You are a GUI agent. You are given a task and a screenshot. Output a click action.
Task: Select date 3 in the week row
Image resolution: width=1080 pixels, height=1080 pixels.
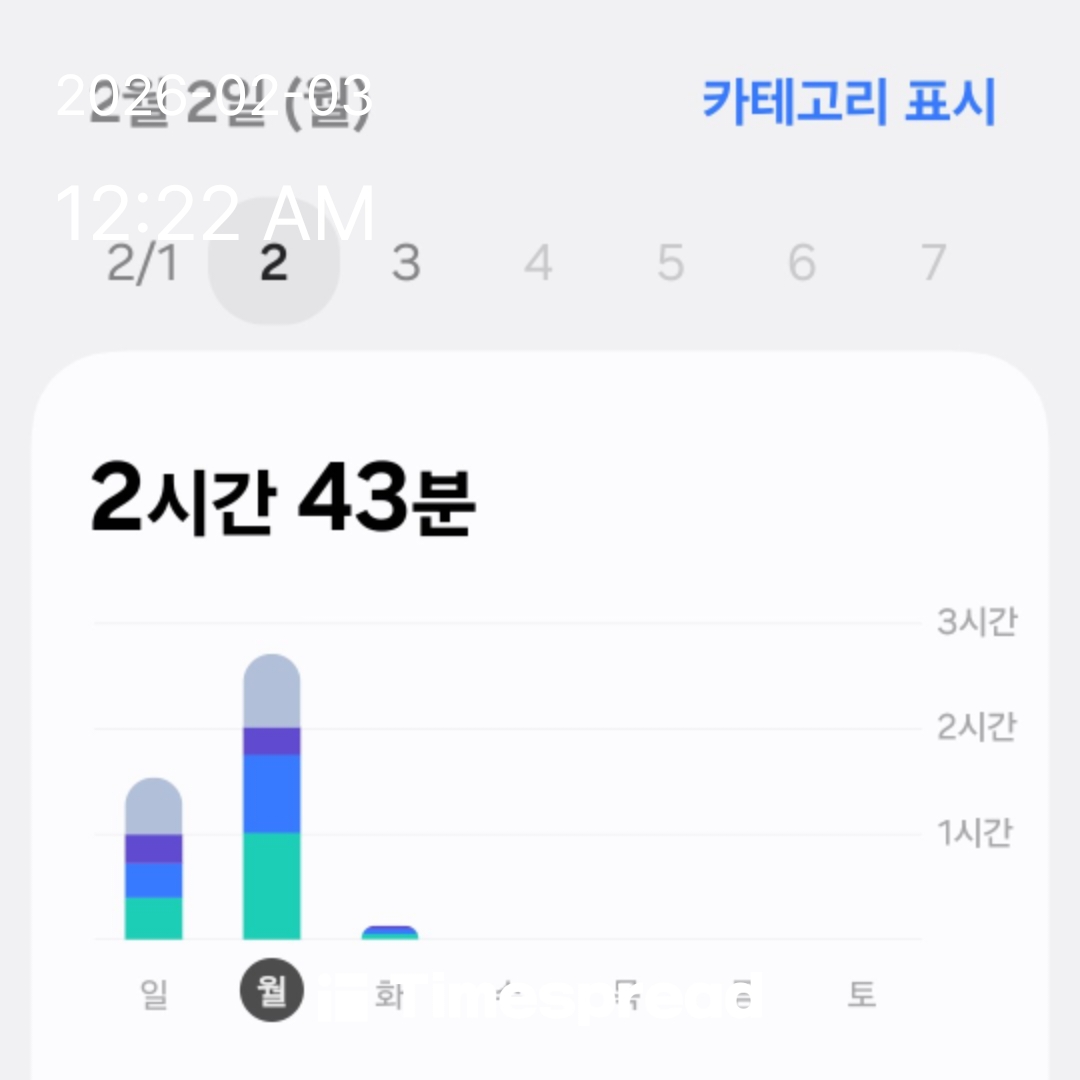[405, 264]
